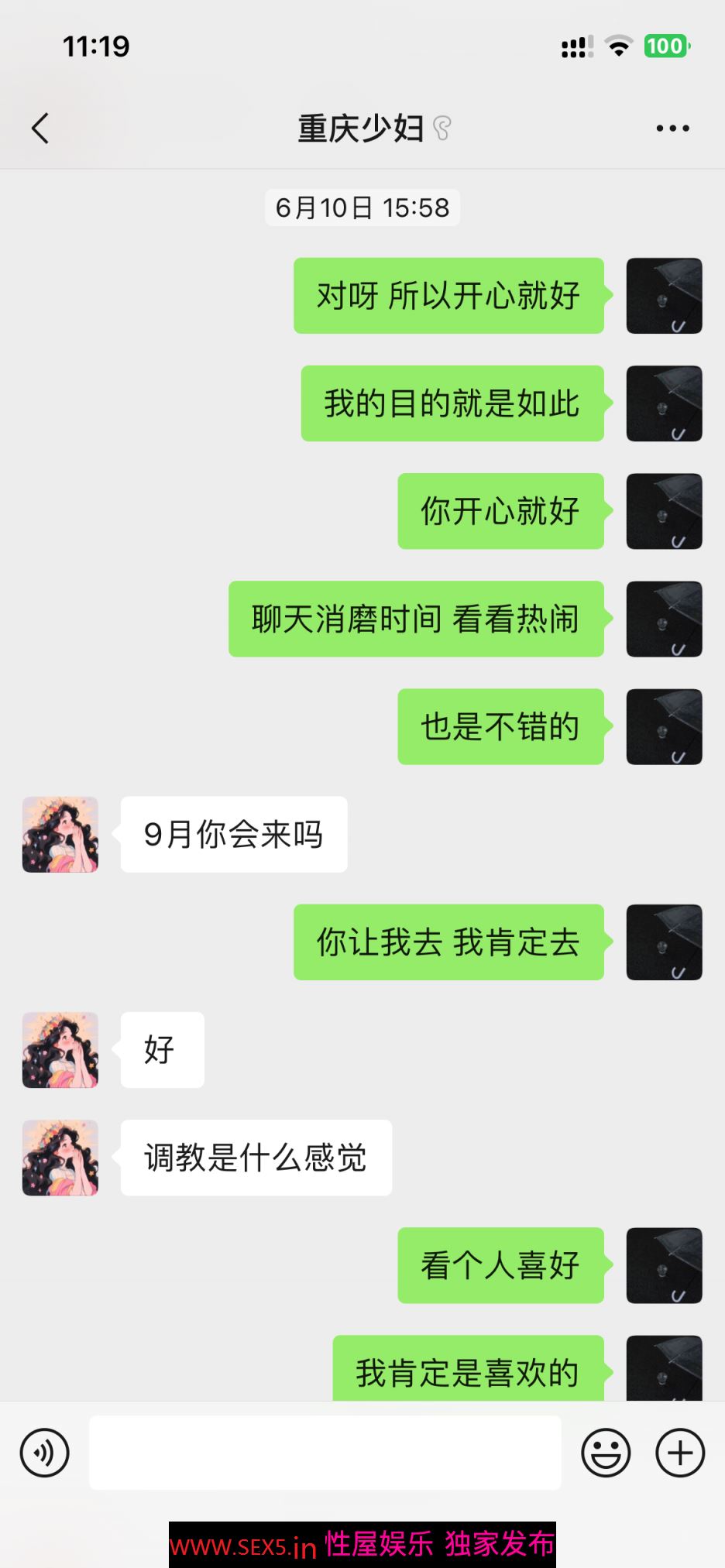
Task: Open the emoji sticker panel
Action: 606,1453
